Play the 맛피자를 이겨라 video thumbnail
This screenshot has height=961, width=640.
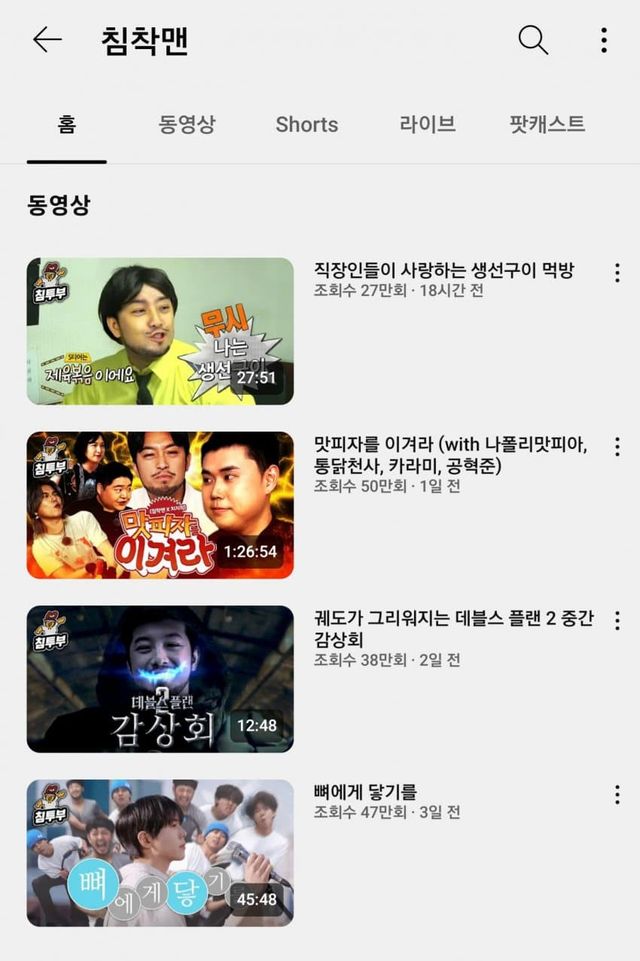click(x=160, y=505)
